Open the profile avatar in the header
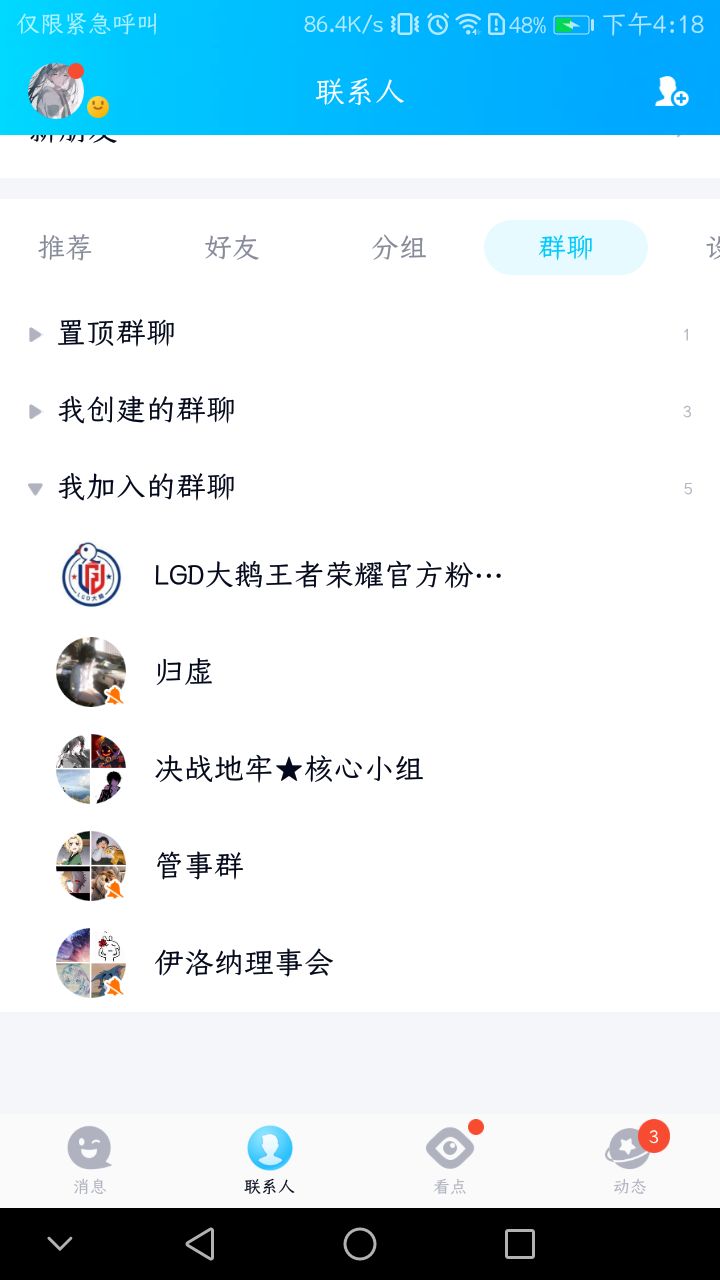The width and height of the screenshot is (720, 1280). click(x=55, y=91)
